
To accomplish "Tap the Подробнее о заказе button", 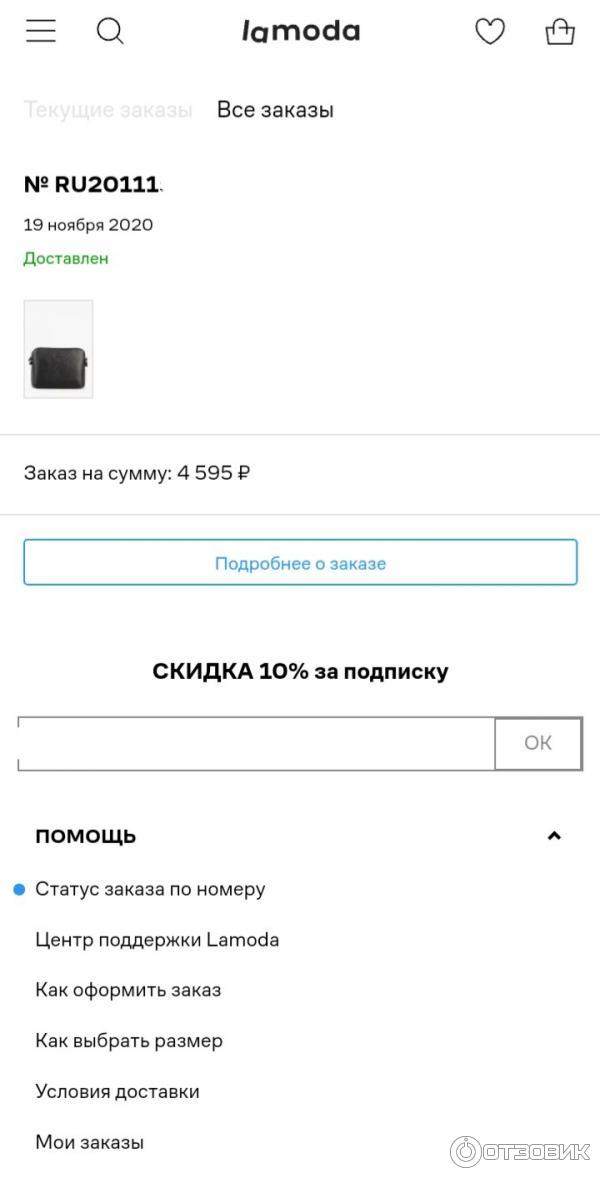I will (x=300, y=563).
